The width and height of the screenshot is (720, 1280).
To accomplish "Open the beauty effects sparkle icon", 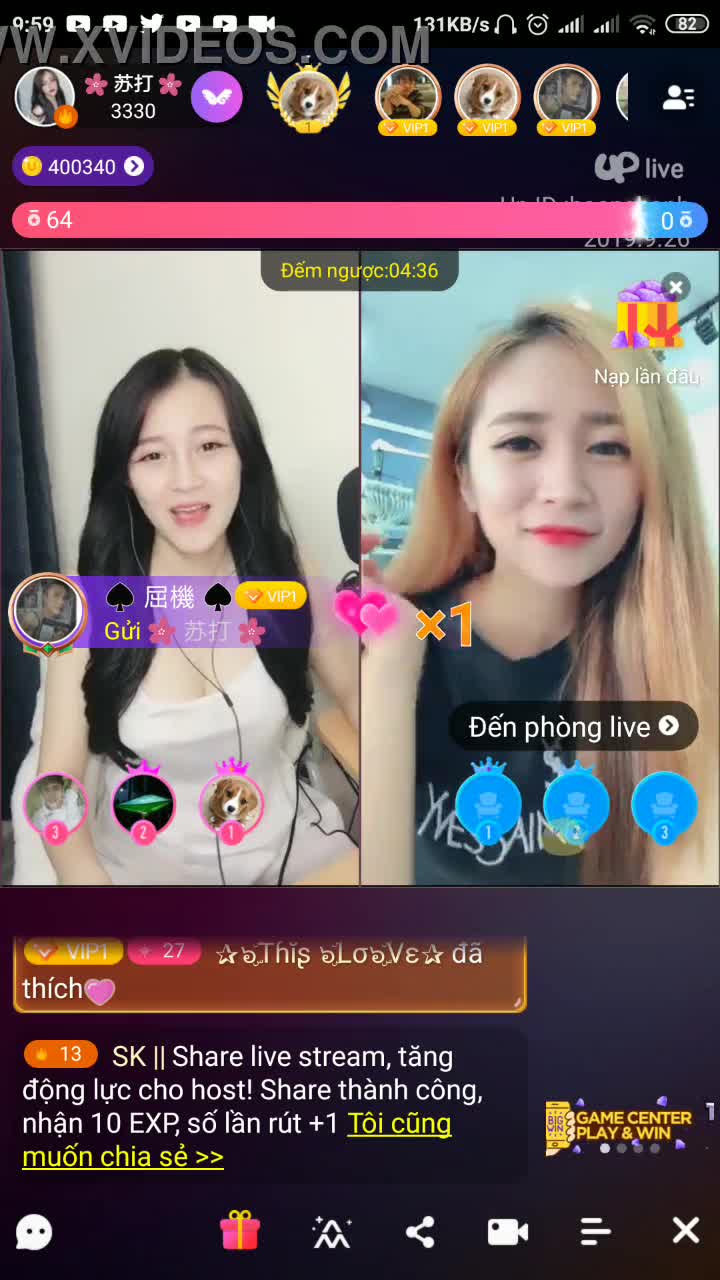I will point(331,1231).
